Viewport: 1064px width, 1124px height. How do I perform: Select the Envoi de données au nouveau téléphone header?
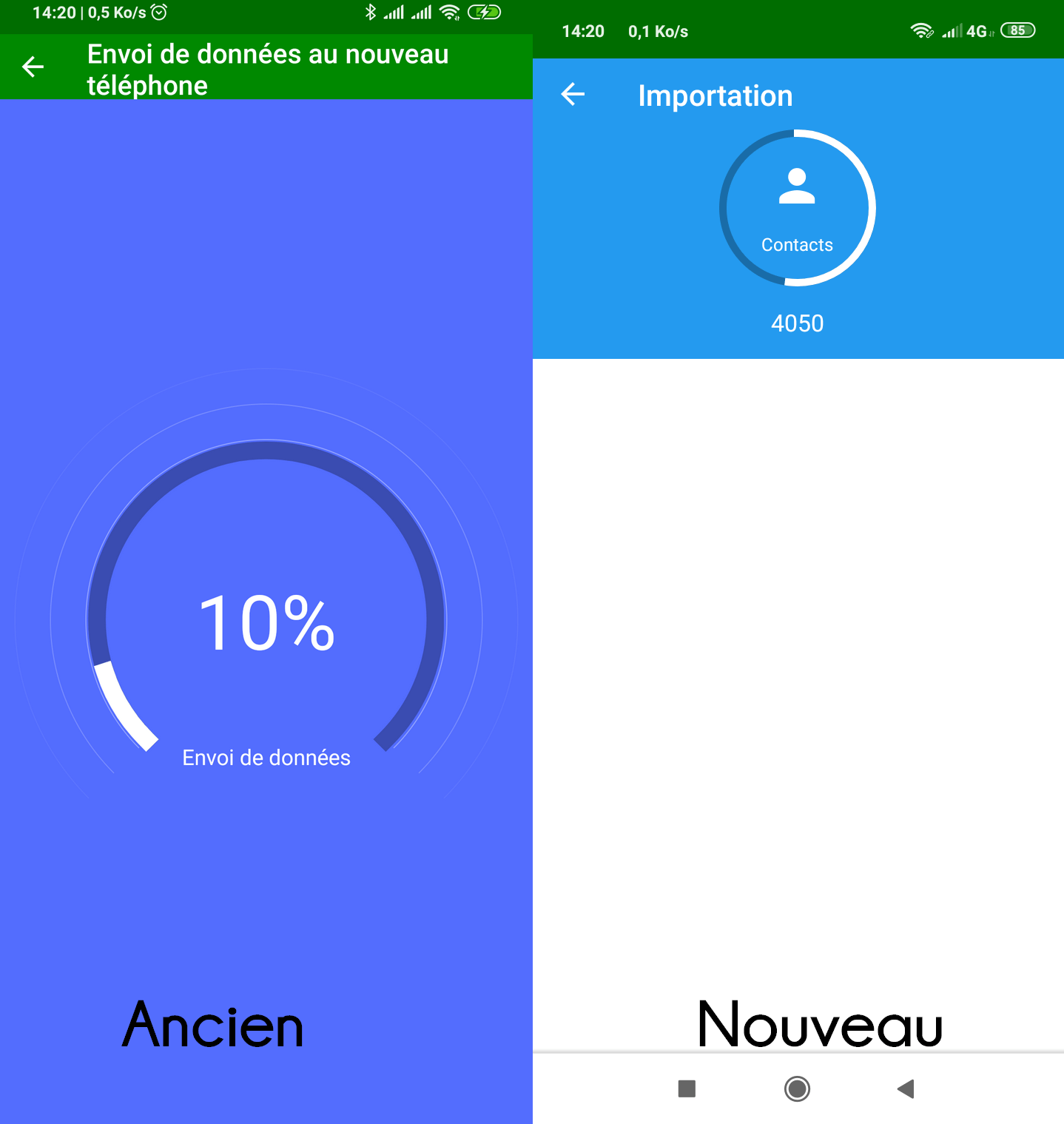(x=268, y=69)
